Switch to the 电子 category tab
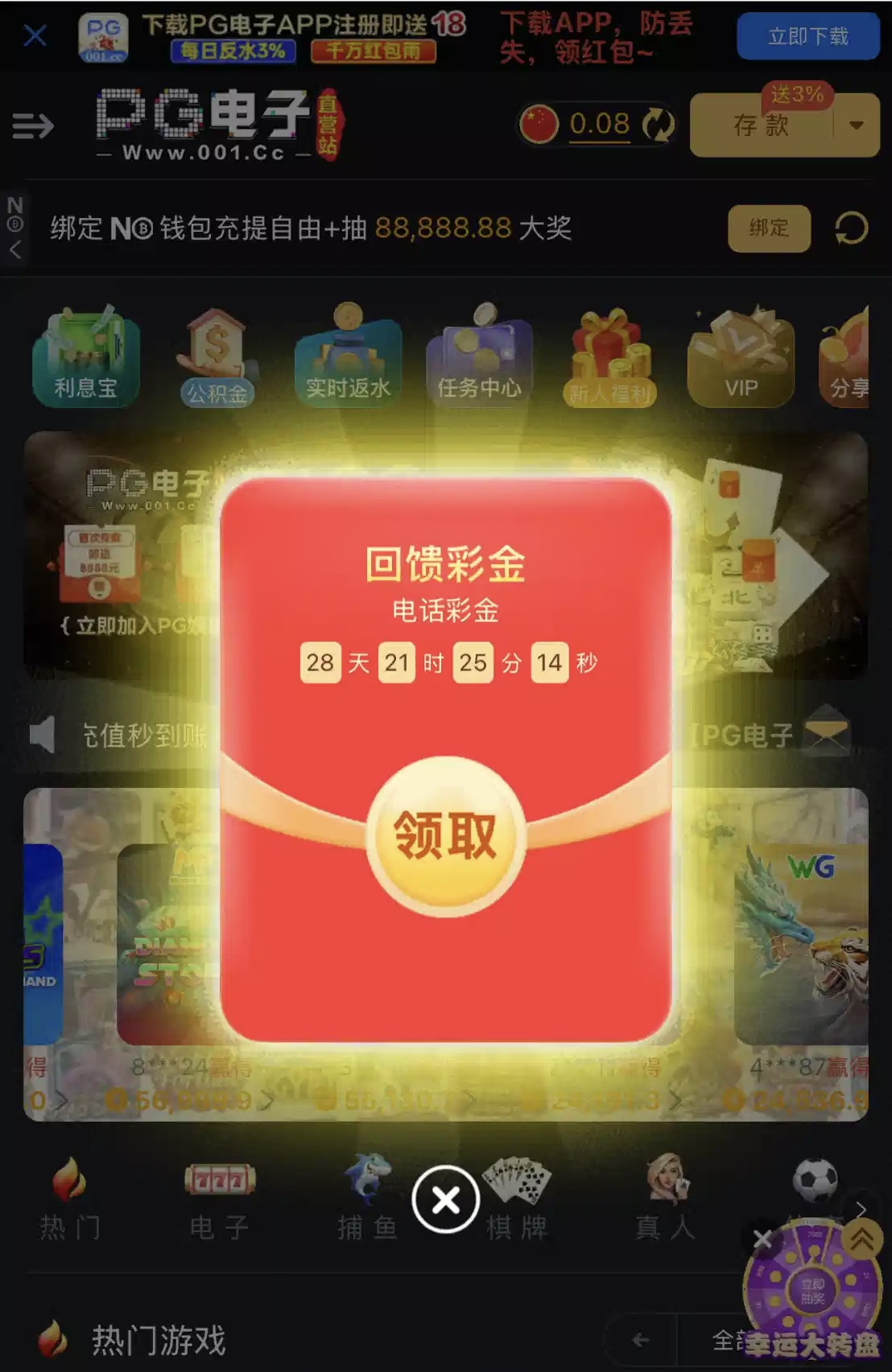The height and width of the screenshot is (1372, 892). [x=219, y=1199]
